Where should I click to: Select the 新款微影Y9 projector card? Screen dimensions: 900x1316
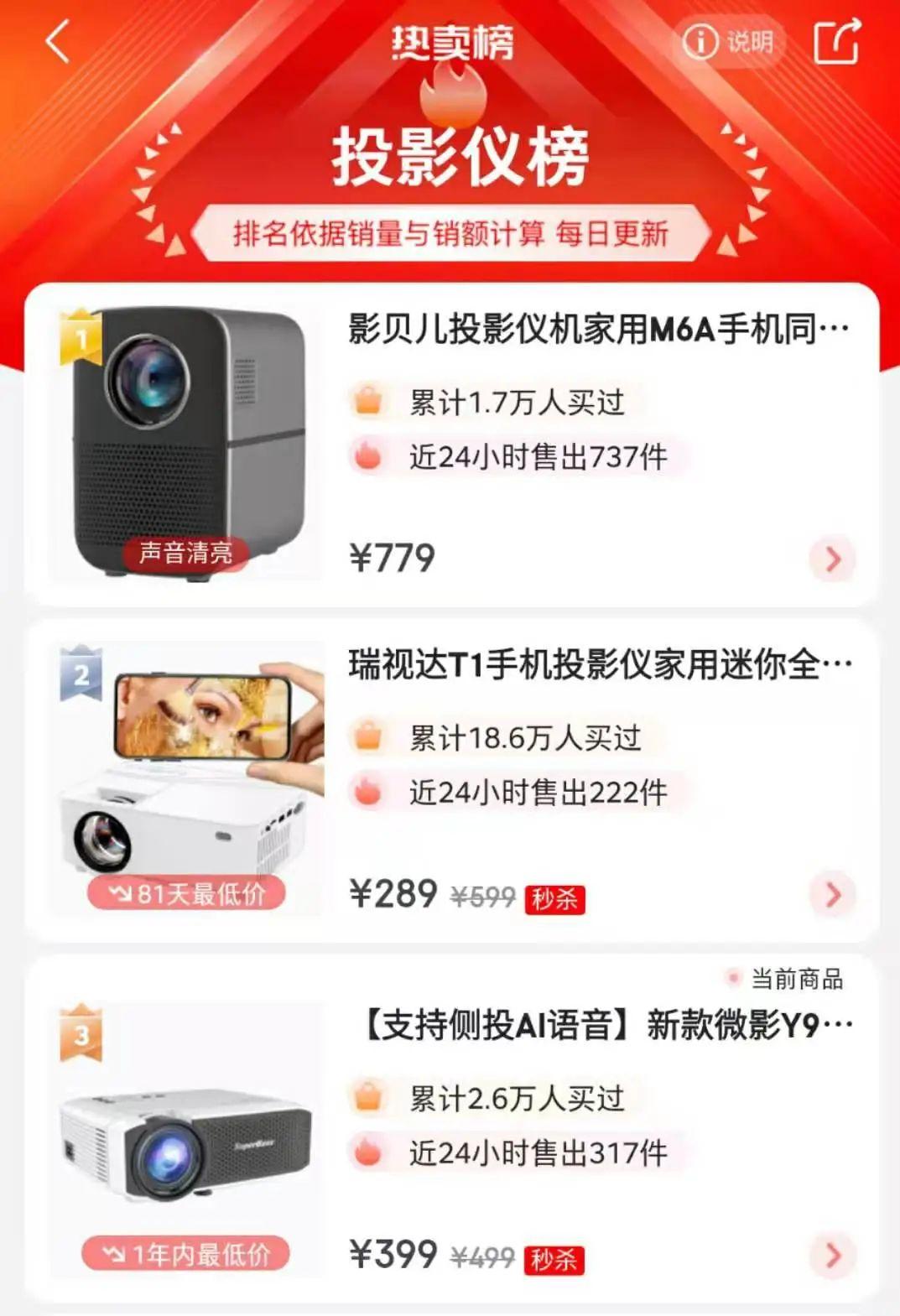pyautogui.click(x=607, y=1025)
